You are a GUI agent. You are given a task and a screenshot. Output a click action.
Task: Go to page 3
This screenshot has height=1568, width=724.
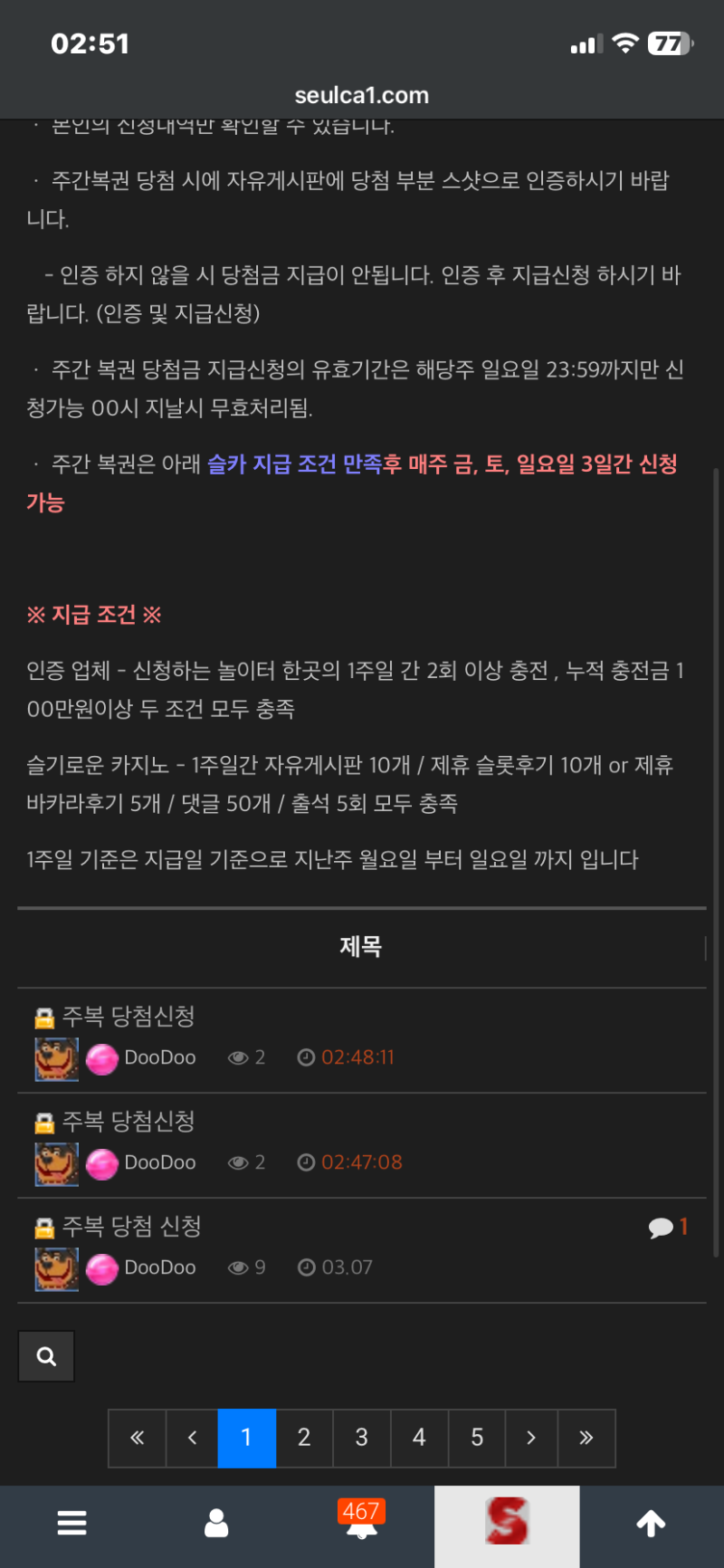click(361, 1438)
